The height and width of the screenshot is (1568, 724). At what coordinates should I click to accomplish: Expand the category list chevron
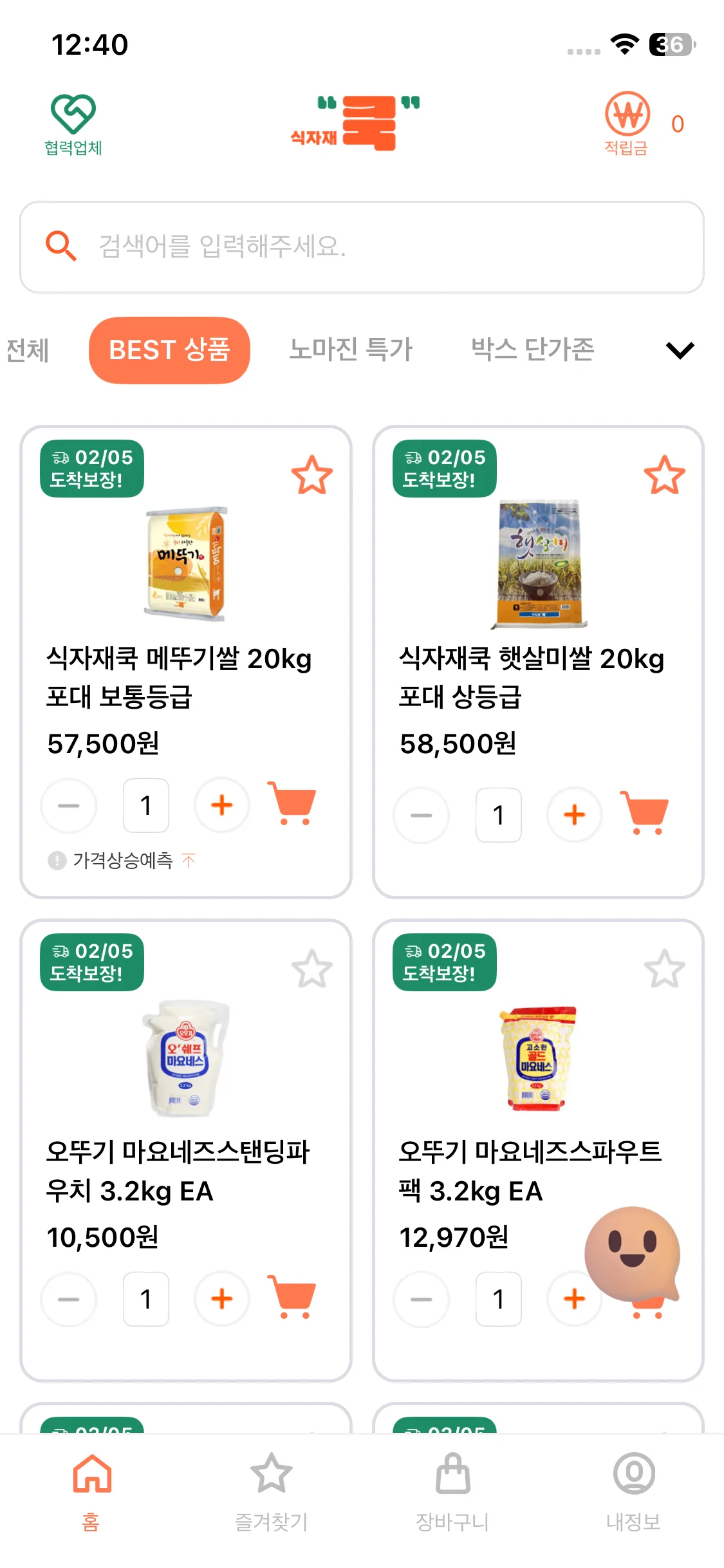(x=680, y=350)
